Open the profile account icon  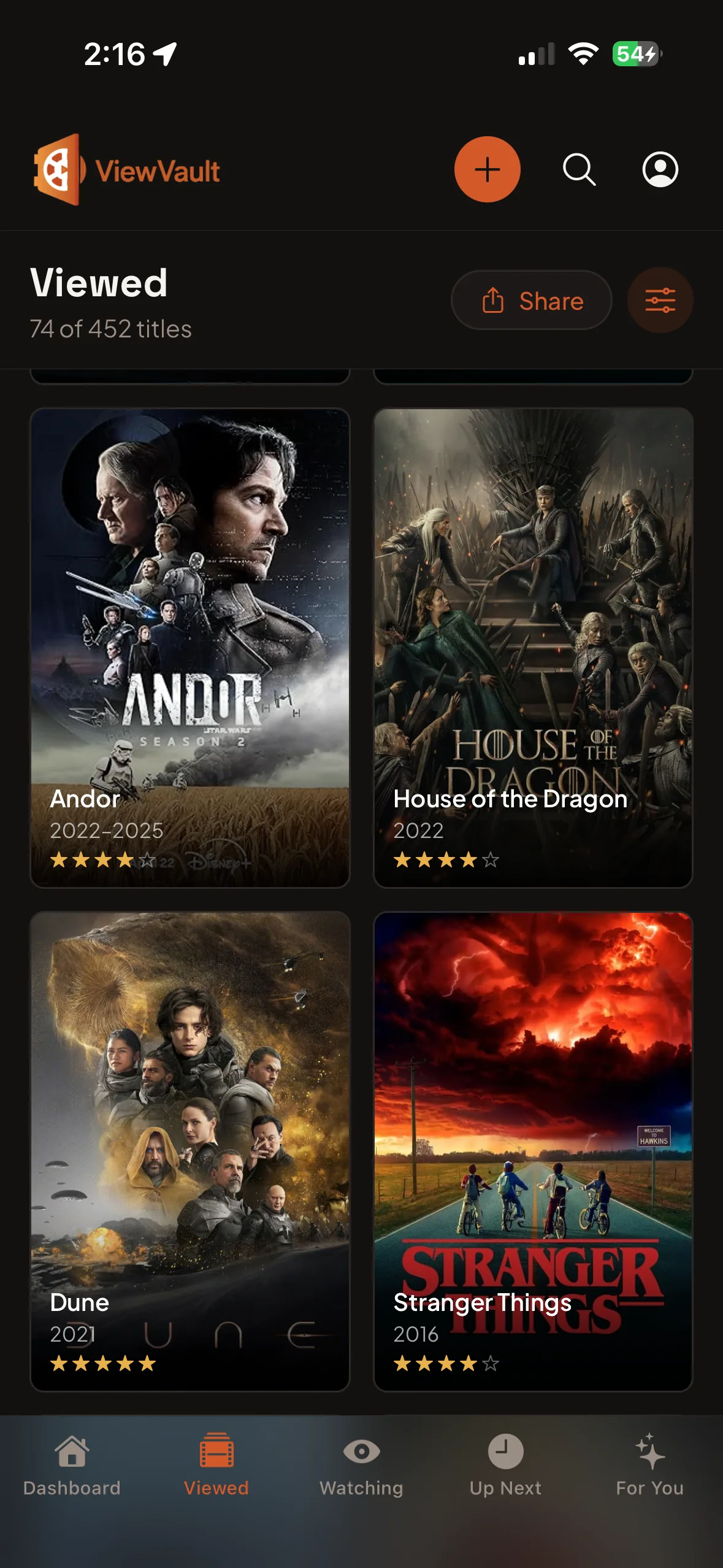tap(660, 169)
